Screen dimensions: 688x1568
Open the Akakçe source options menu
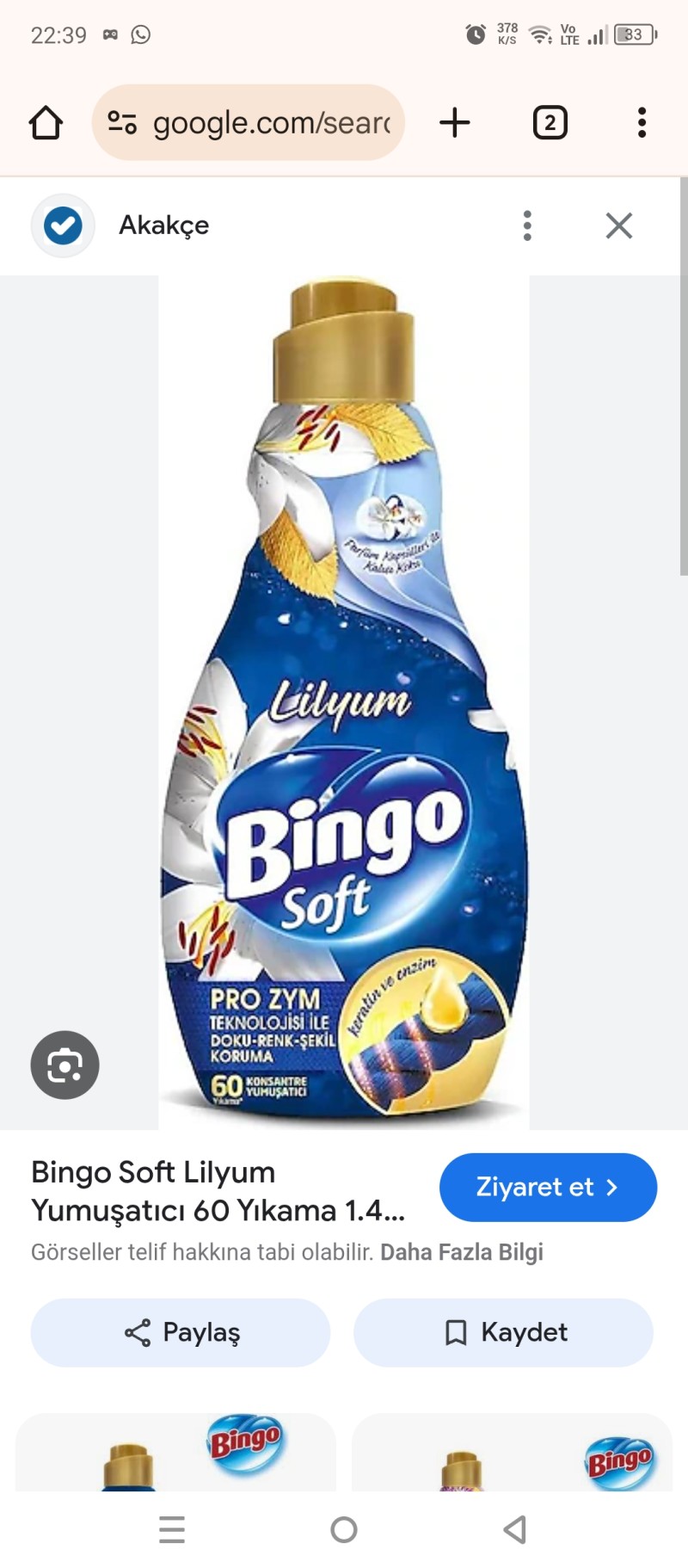tap(527, 225)
